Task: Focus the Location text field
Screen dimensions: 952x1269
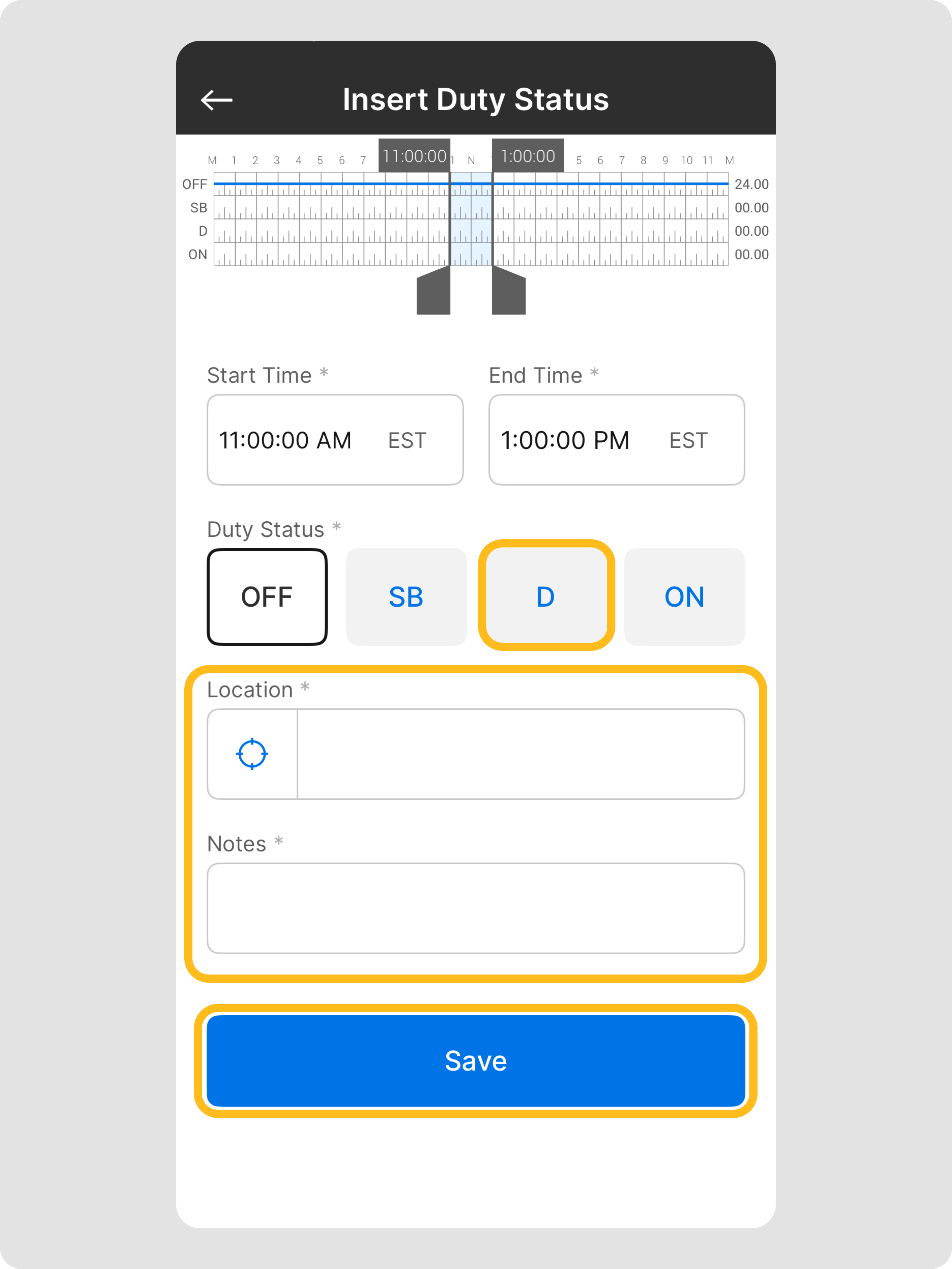Action: point(521,754)
